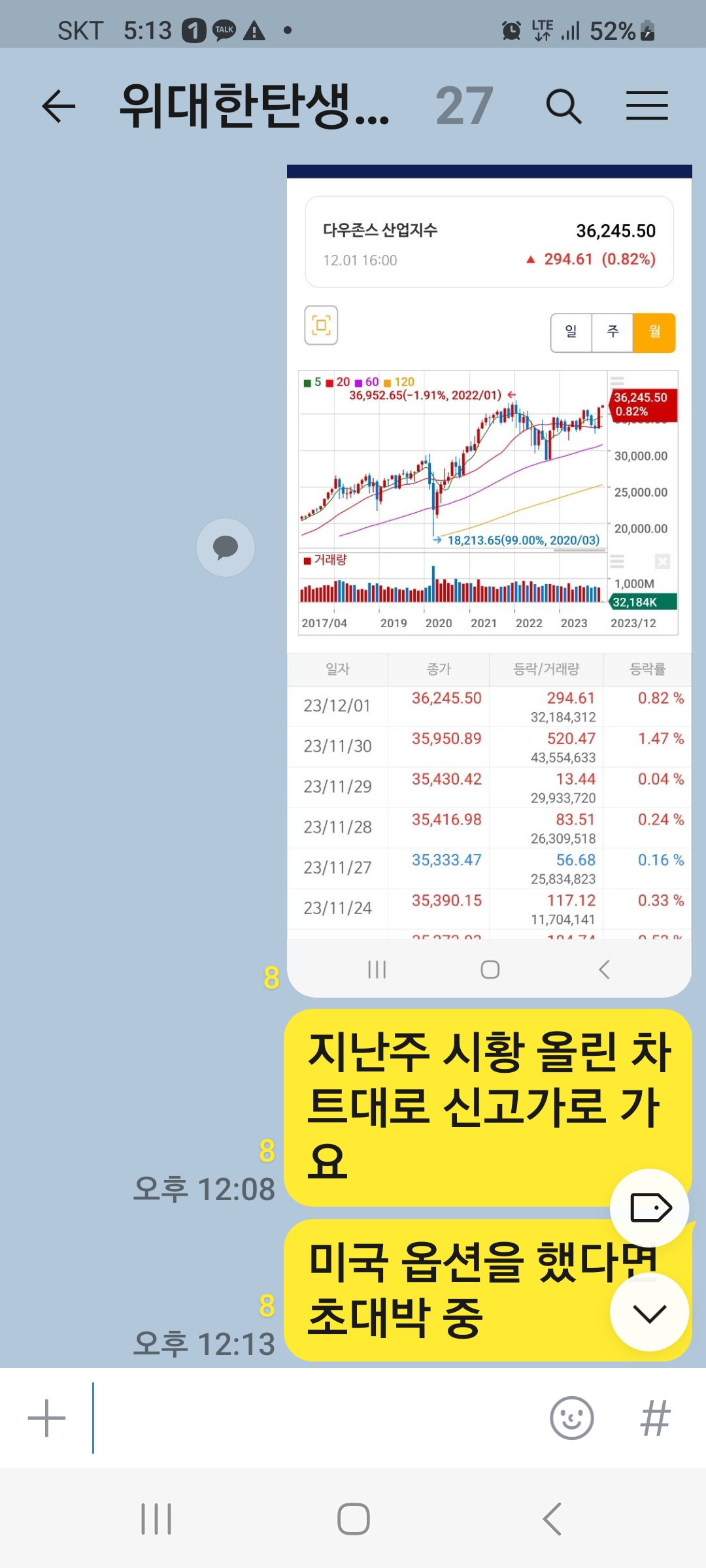
Task: Open the chat room hamburger menu
Action: [647, 106]
